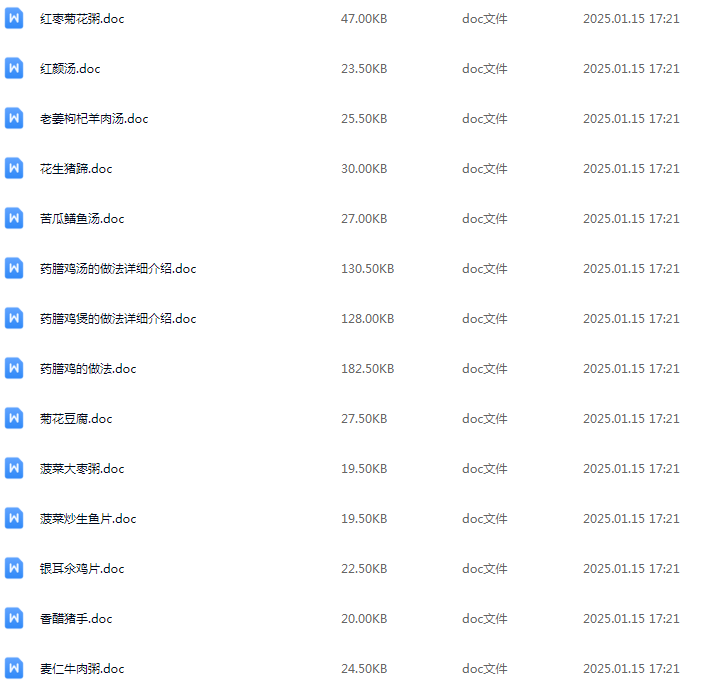Open 药膳鸡的做法.doc file

pos(88,369)
